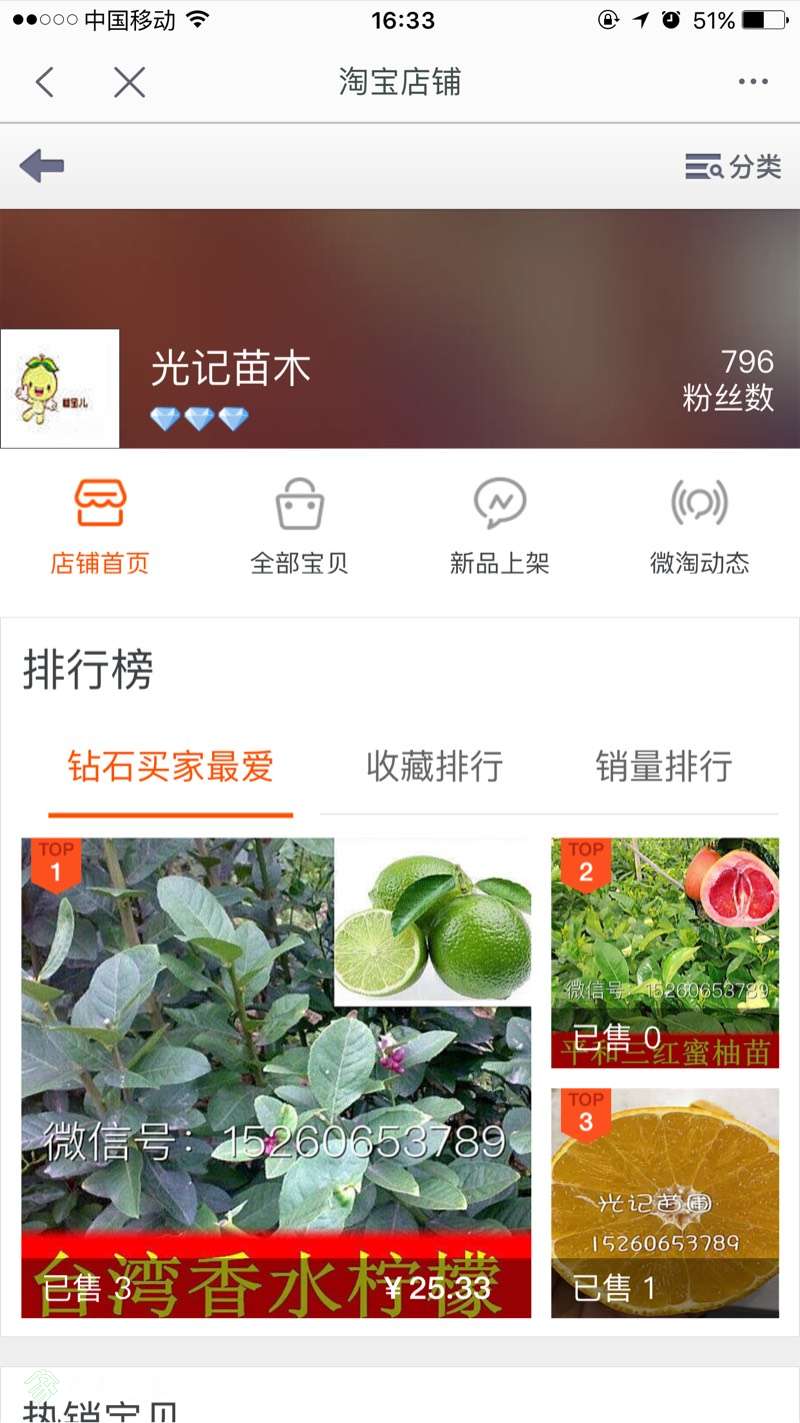Select the 钻石买家最爱 ranking tab
Image resolution: width=800 pixels, height=1423 pixels.
click(170, 768)
